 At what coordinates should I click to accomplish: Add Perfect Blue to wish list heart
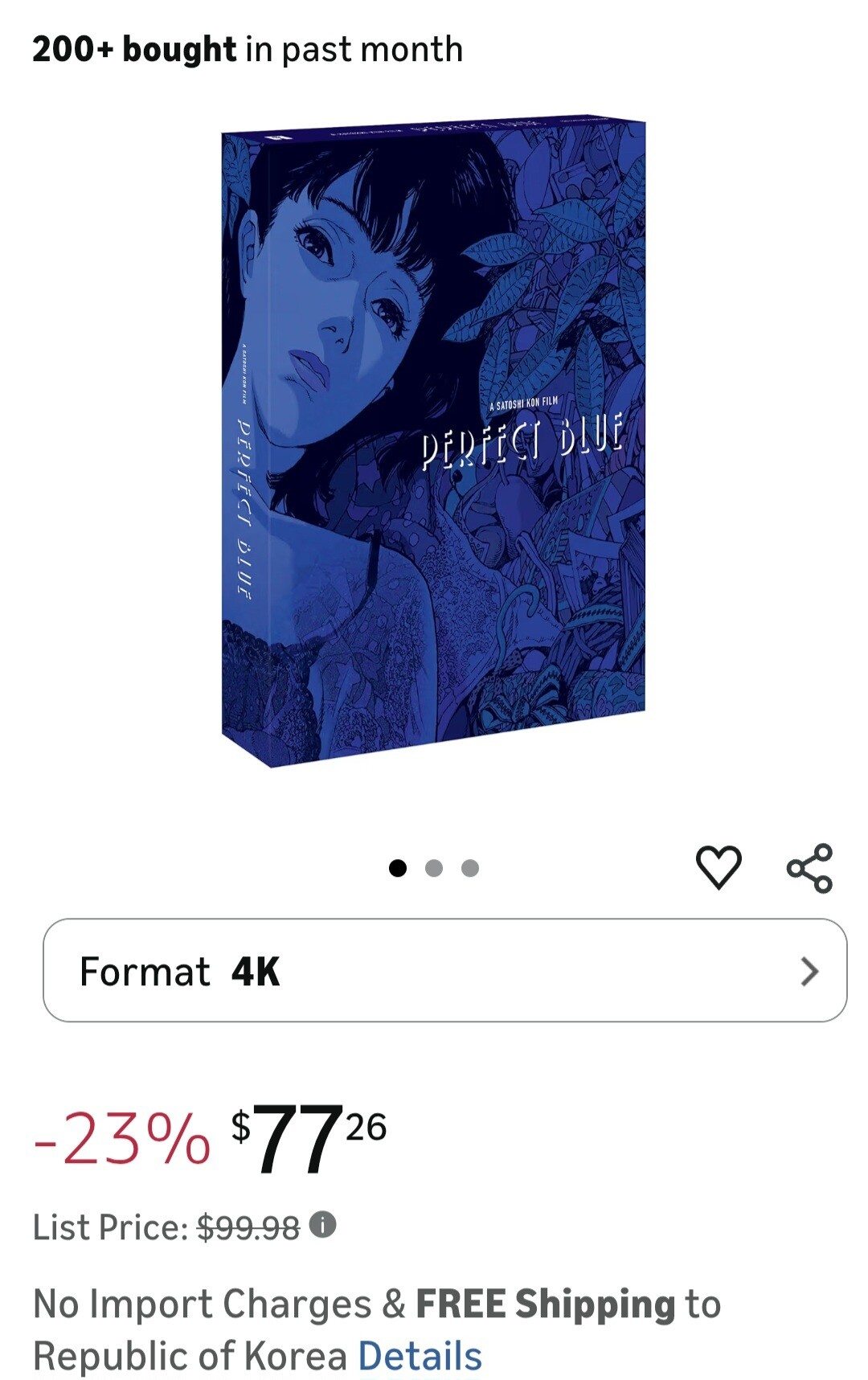(718, 867)
